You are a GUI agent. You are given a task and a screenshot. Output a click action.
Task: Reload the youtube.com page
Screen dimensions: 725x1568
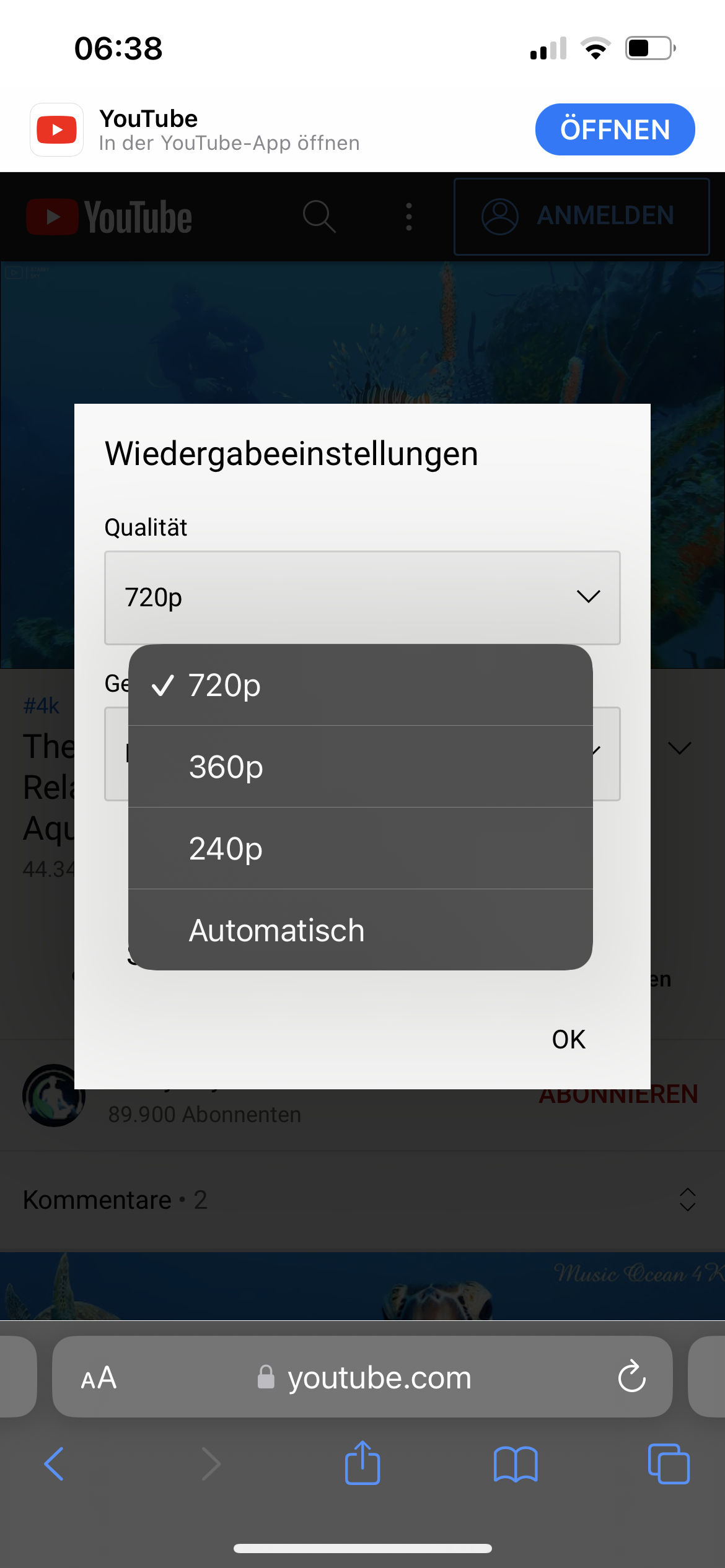point(631,1377)
